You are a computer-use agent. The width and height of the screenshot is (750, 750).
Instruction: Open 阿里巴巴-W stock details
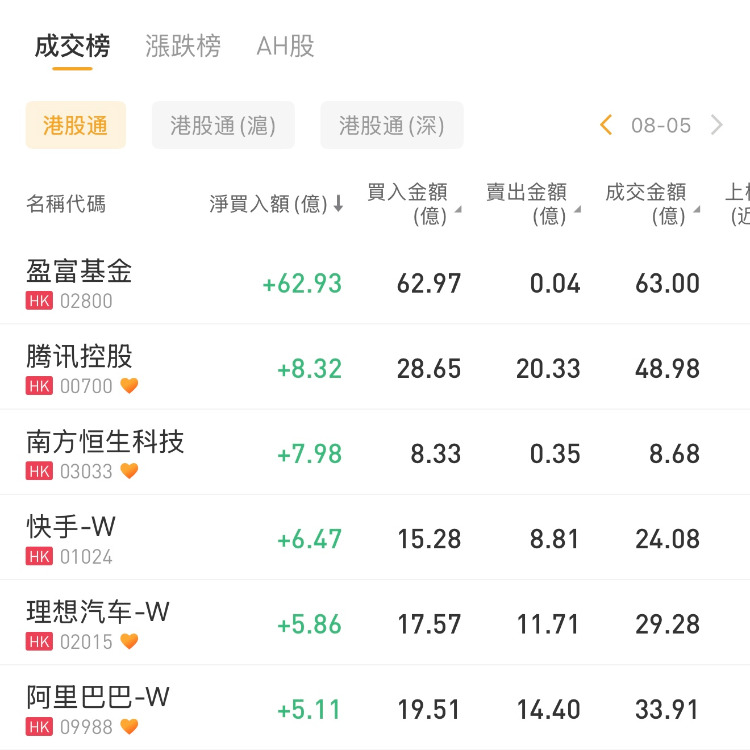tap(98, 708)
